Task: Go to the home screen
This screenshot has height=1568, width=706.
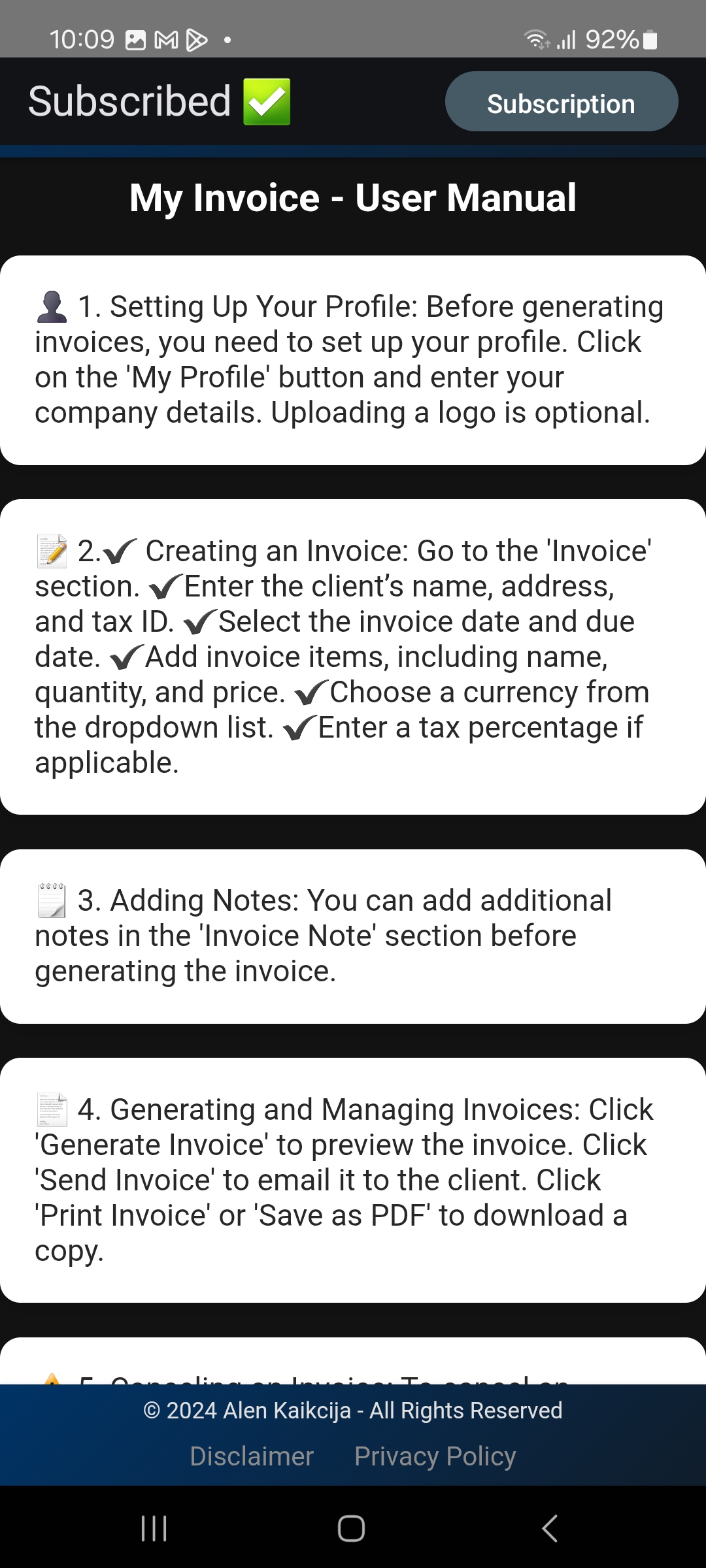Action: click(351, 1528)
